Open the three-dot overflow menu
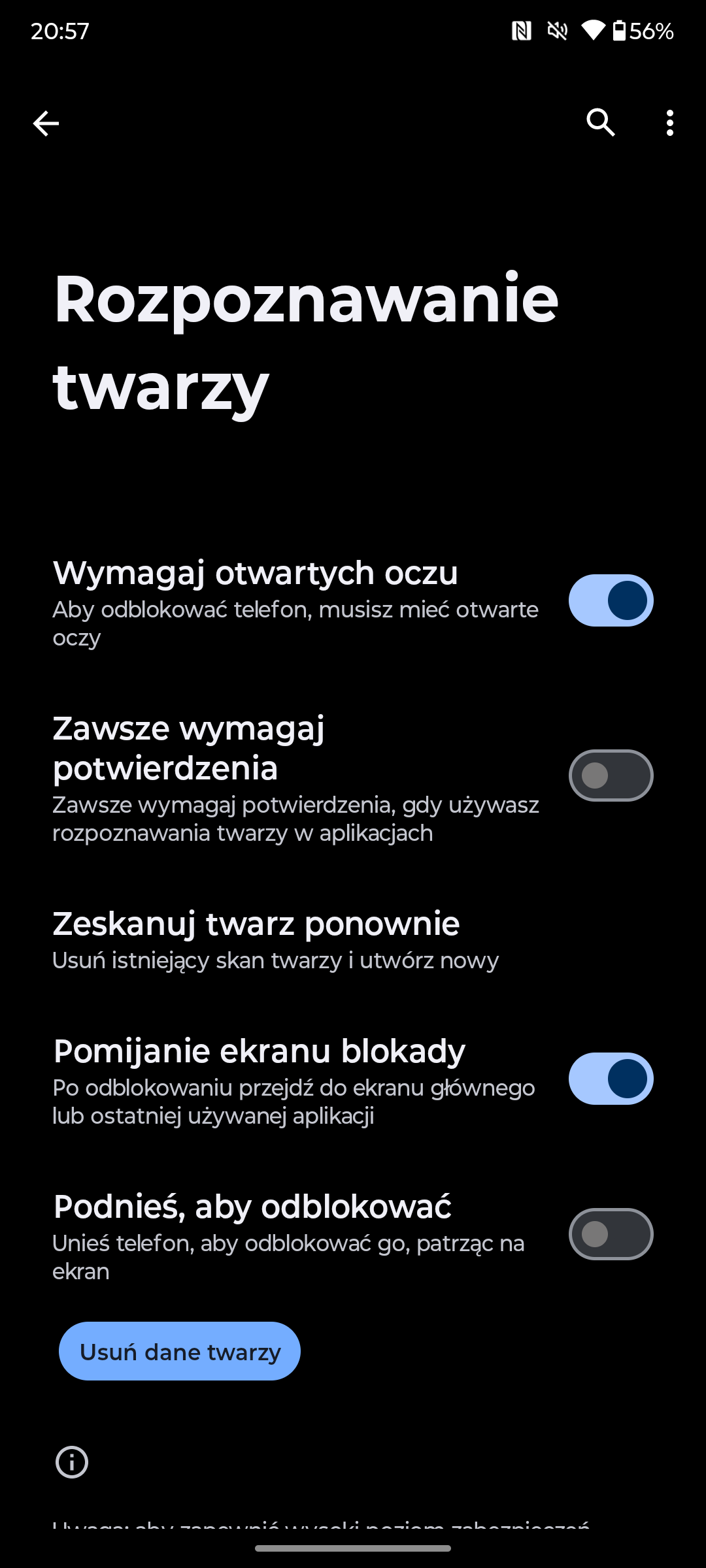This screenshot has height=1568, width=706. [x=670, y=123]
